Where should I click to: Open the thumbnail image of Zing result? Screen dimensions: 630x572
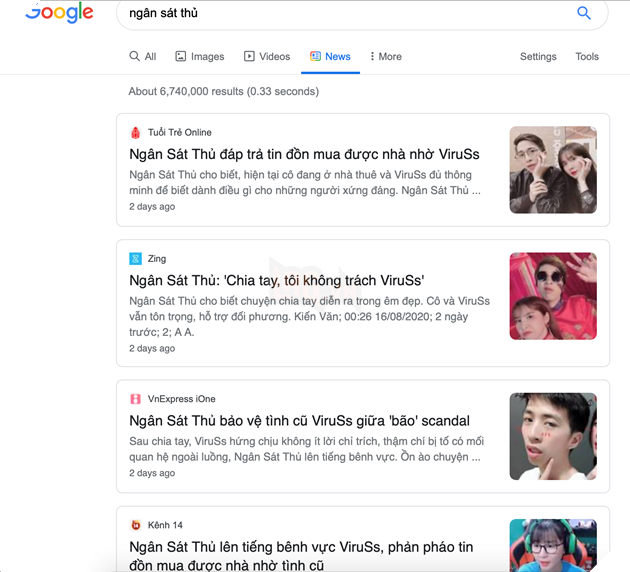click(553, 296)
